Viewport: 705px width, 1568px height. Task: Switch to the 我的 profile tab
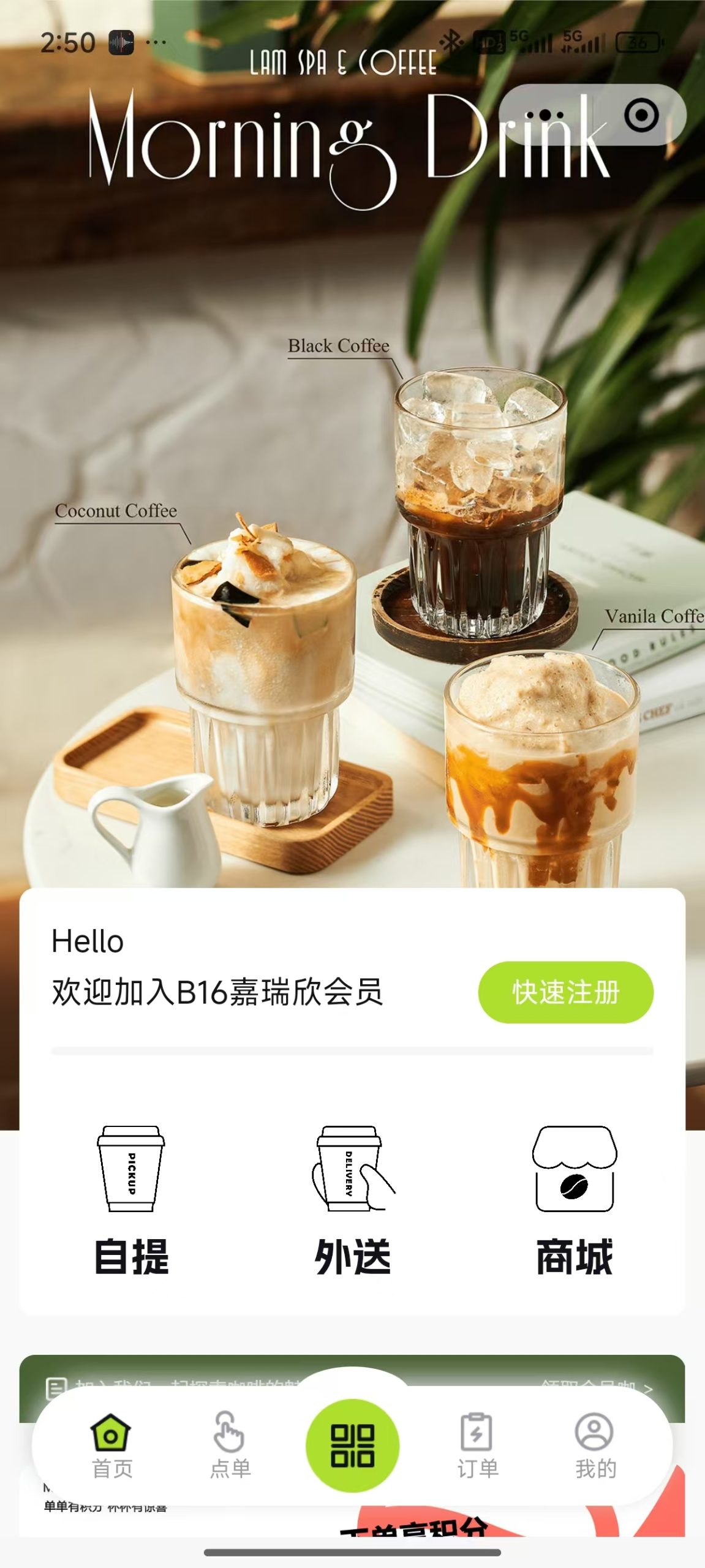coord(595,1445)
